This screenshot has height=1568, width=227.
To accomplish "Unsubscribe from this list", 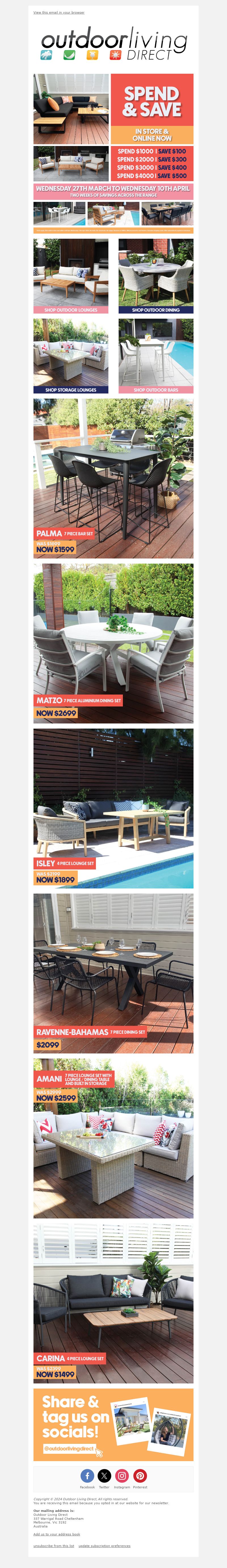I will tap(54, 1546).
